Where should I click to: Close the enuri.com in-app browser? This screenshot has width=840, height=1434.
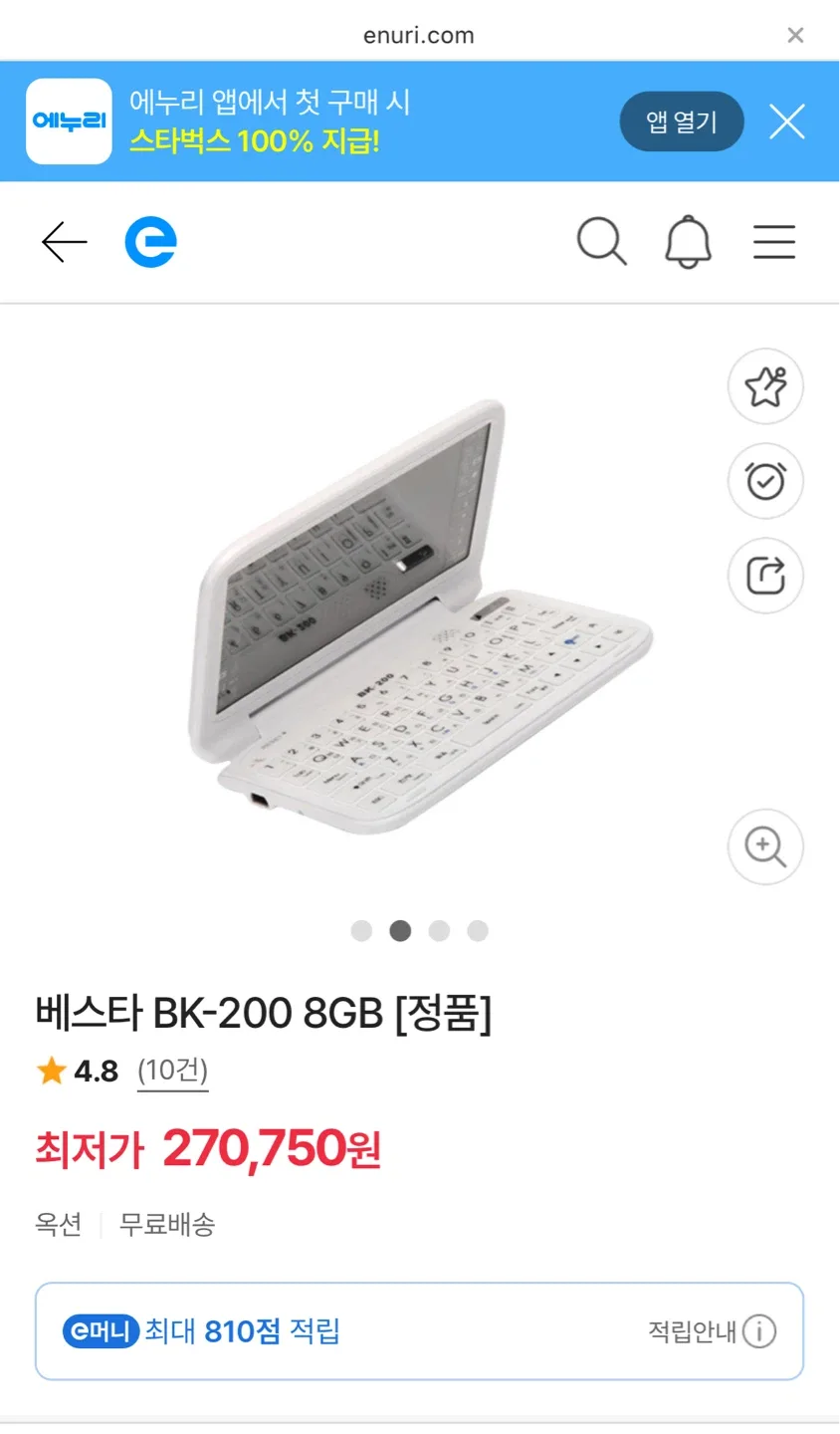click(x=795, y=36)
